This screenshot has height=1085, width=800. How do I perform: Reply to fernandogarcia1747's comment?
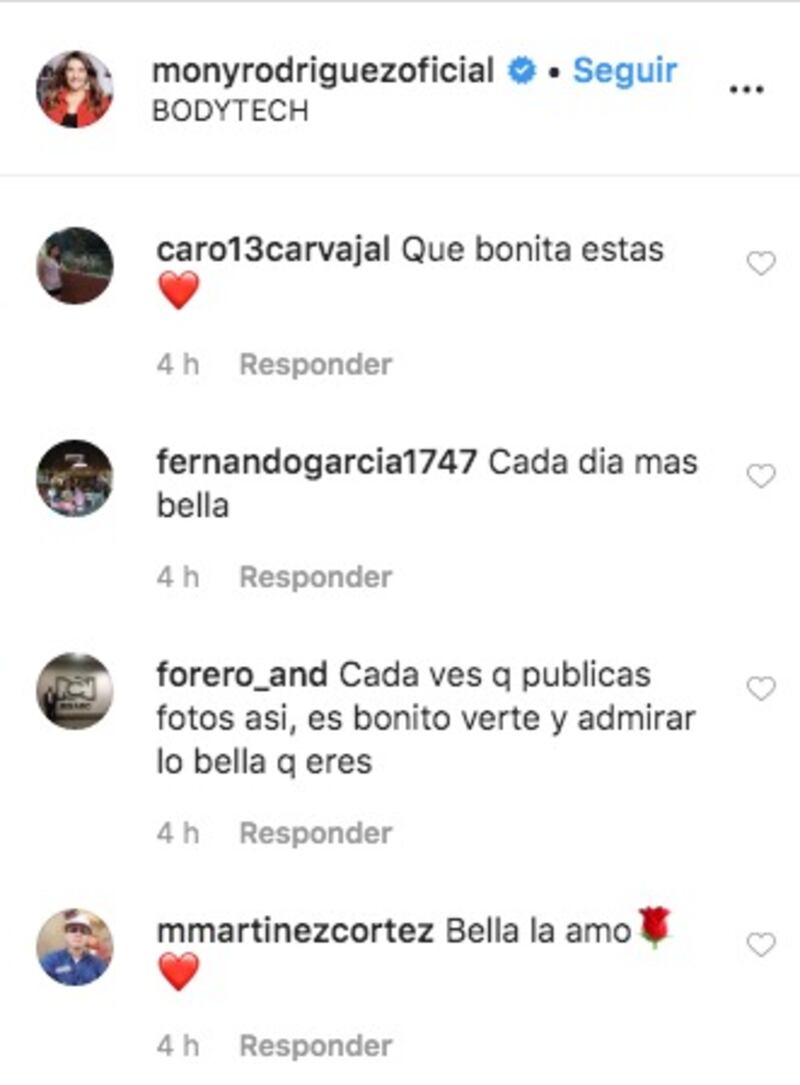point(315,578)
